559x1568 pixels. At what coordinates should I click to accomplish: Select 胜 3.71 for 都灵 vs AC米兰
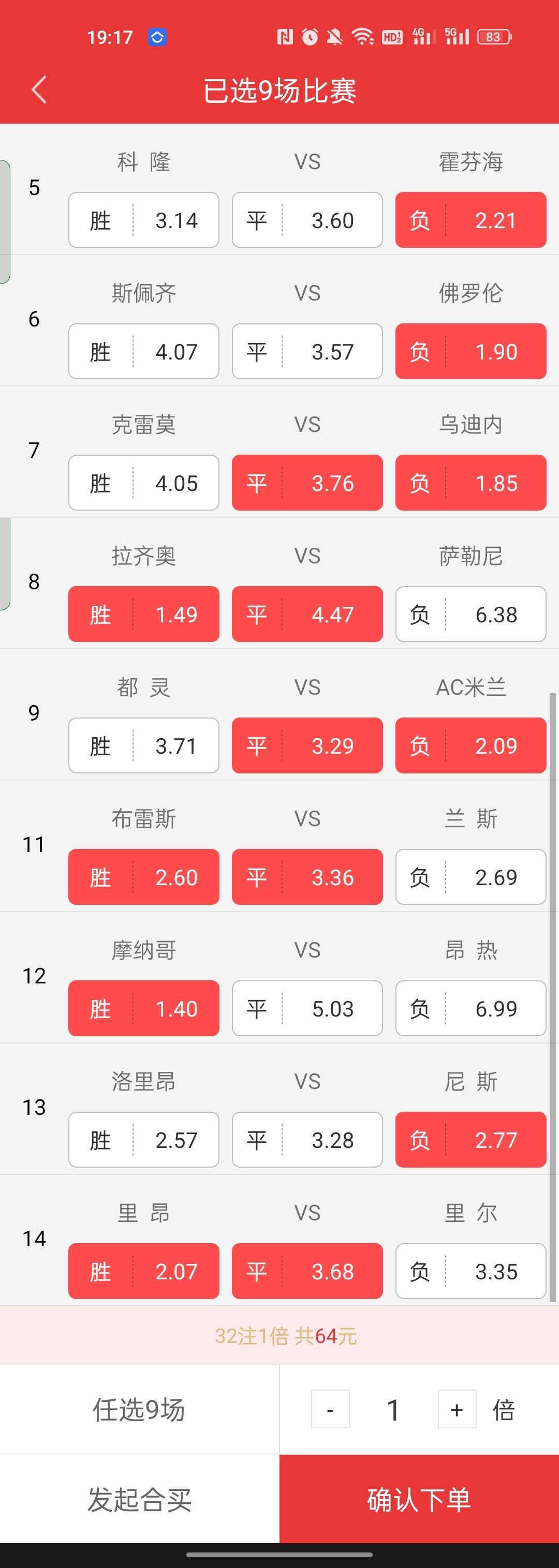(144, 745)
